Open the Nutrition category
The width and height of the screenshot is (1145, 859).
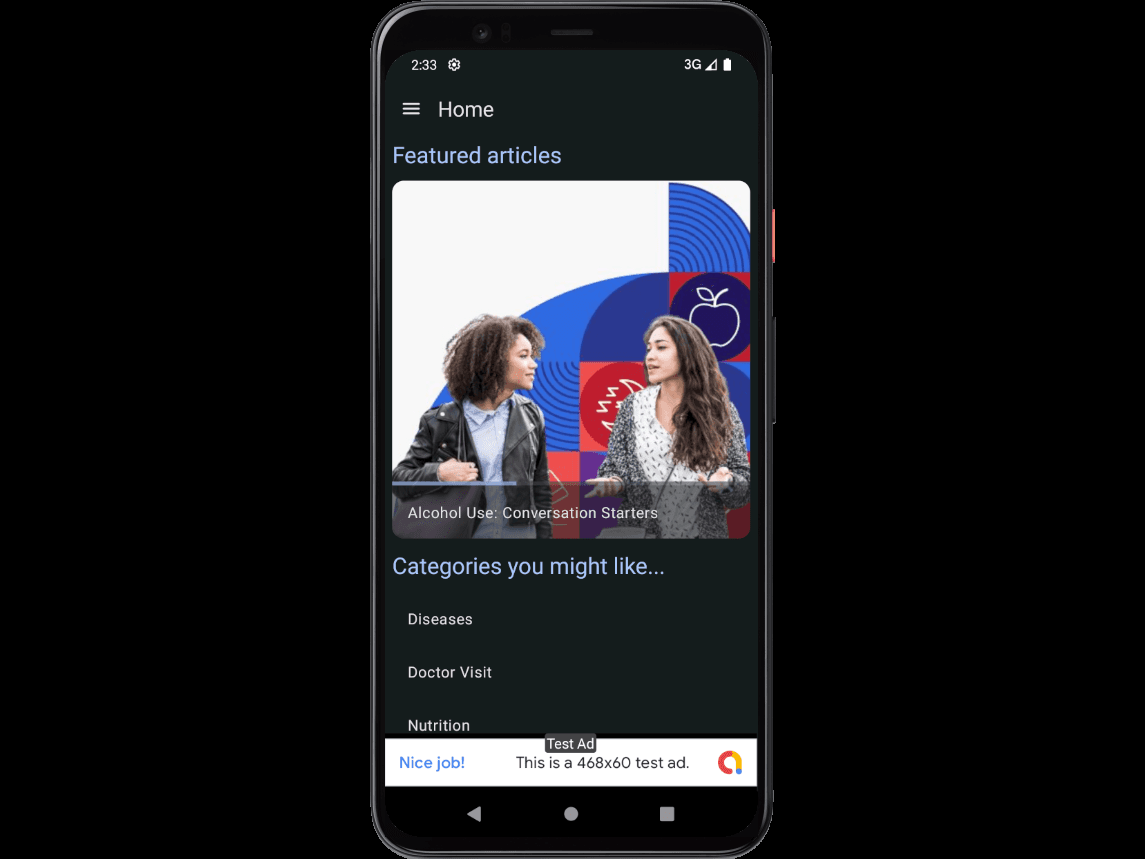pyautogui.click(x=439, y=725)
